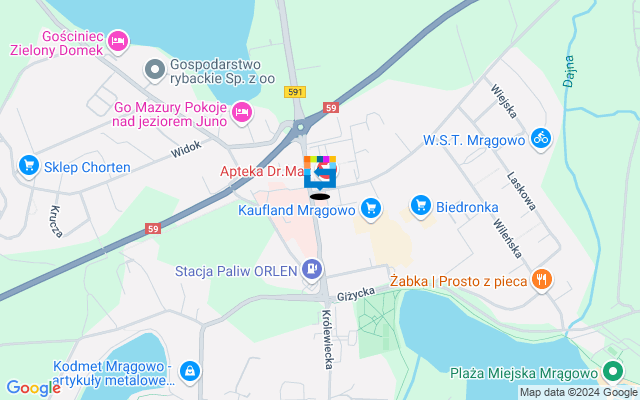Open the Apteka Dr.Max pharmacy marker
Screen dimensions: 640x400
(x=322, y=172)
